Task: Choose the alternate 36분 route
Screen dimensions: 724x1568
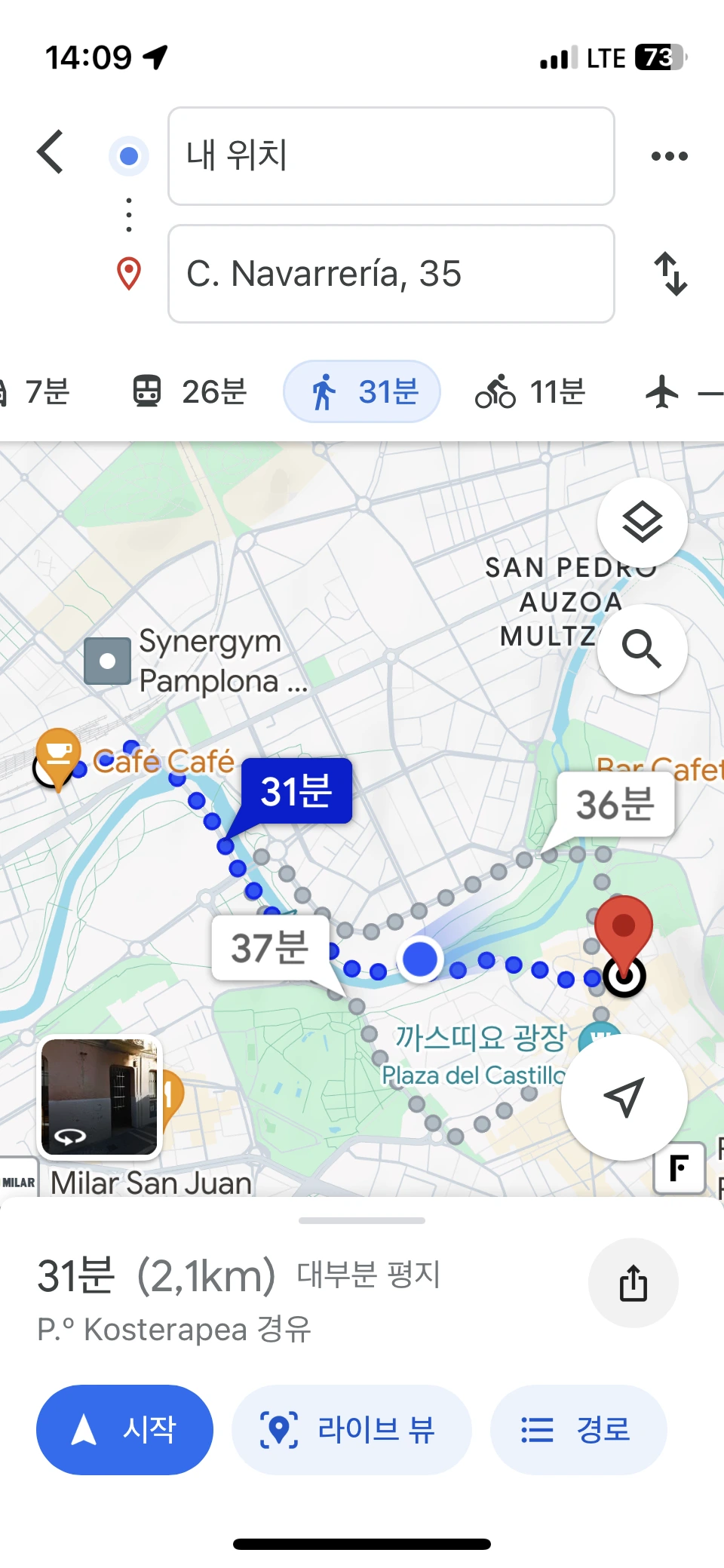Action: (x=615, y=805)
